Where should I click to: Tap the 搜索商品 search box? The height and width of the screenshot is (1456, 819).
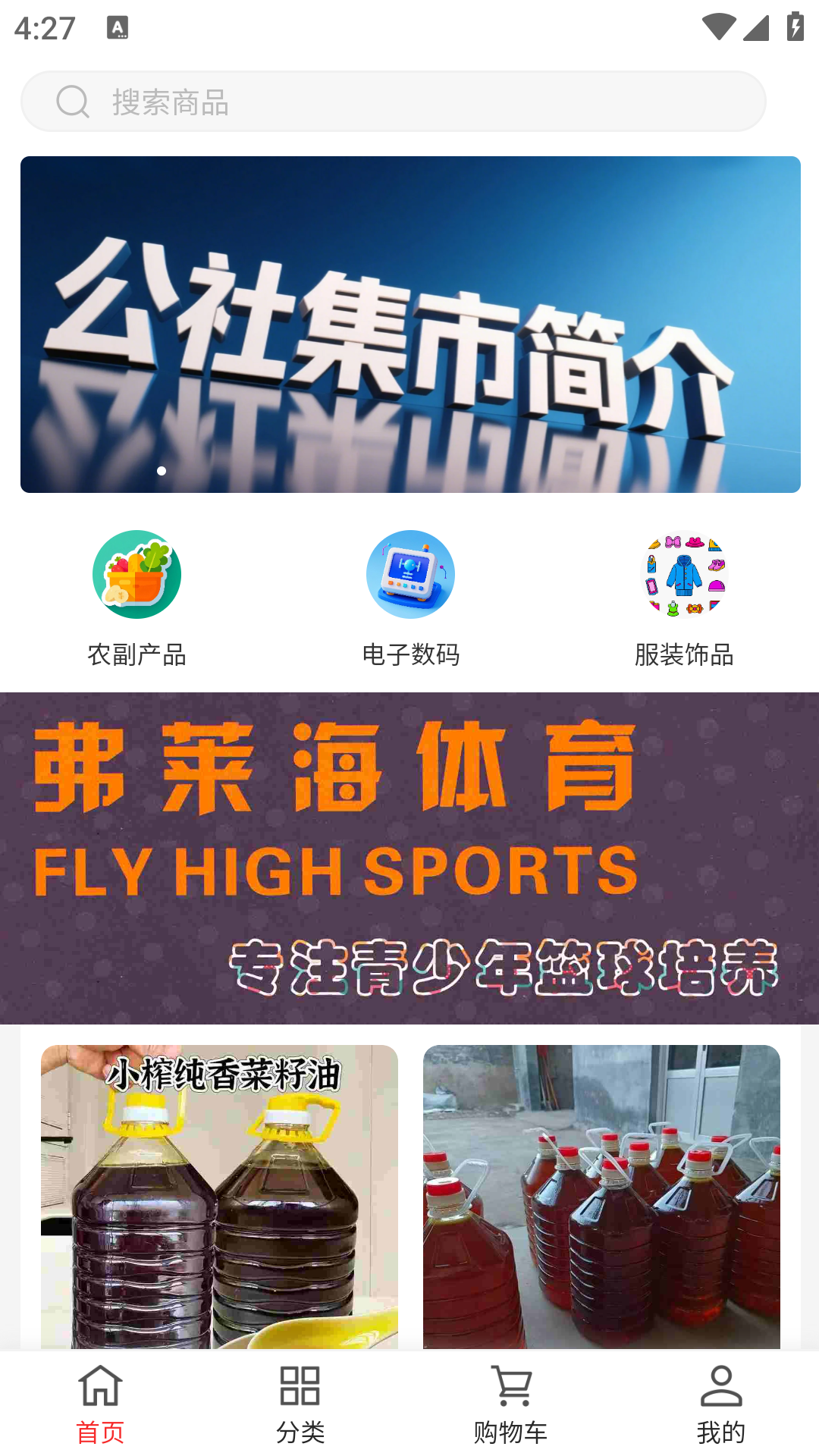(393, 102)
